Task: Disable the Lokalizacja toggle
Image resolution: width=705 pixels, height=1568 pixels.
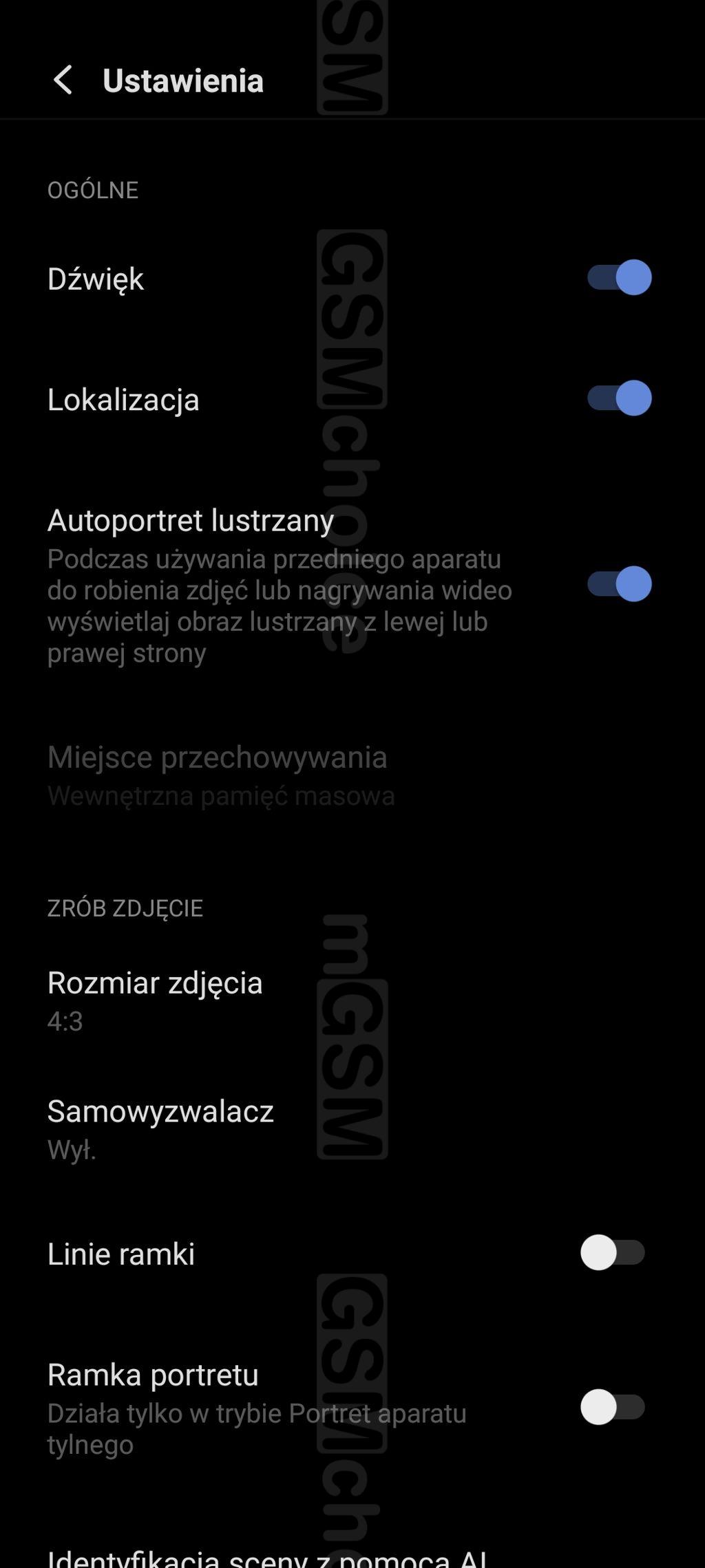Action: (619, 398)
